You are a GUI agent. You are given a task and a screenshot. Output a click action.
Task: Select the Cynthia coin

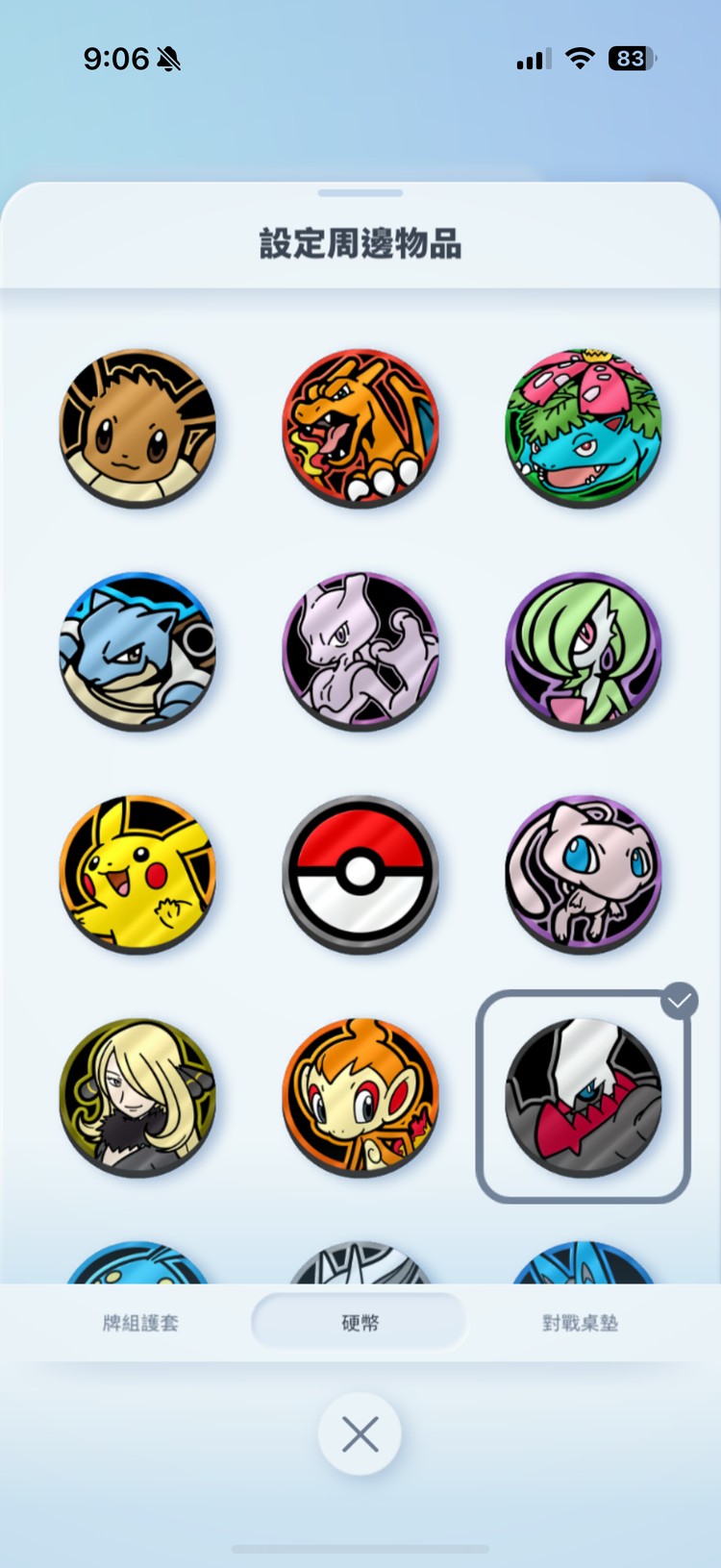click(x=137, y=1097)
